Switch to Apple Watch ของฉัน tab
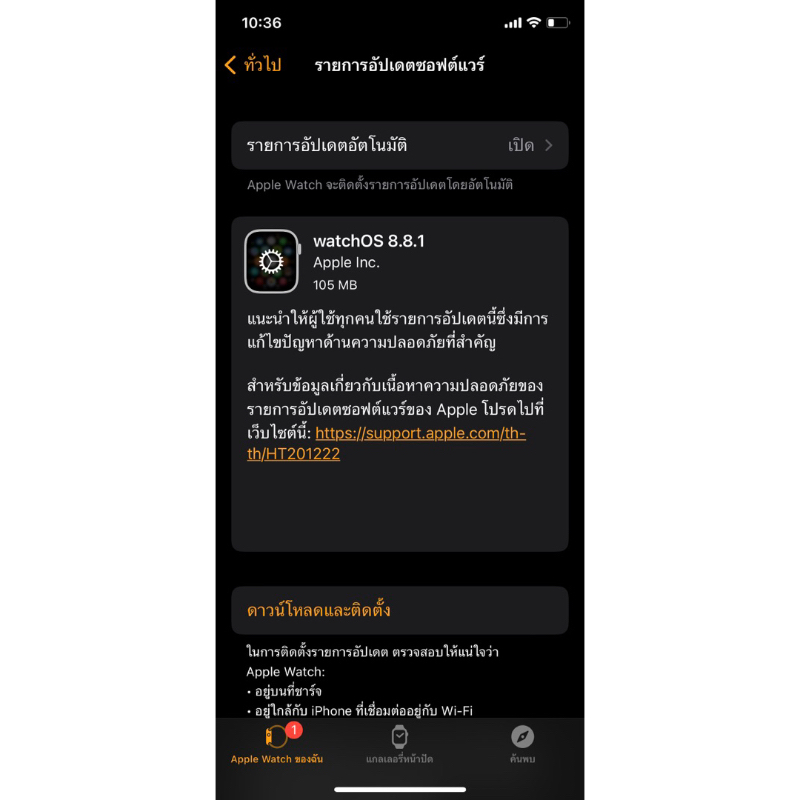The width and height of the screenshot is (800, 800). click(277, 744)
